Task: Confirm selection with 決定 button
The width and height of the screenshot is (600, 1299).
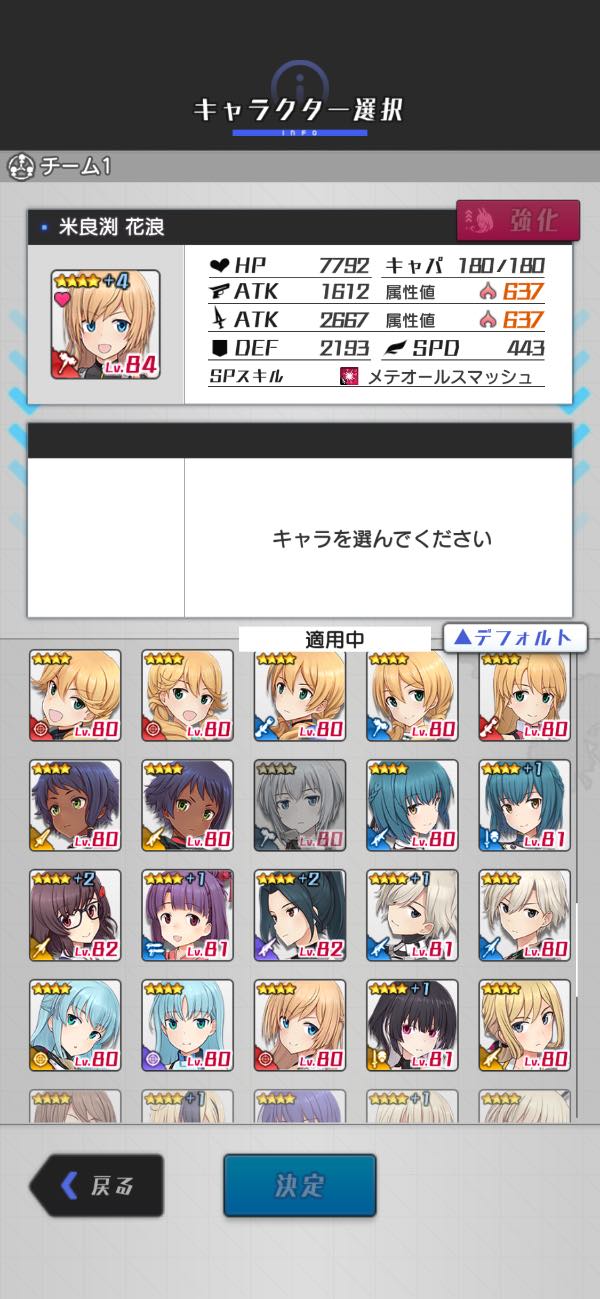Action: (x=299, y=1185)
